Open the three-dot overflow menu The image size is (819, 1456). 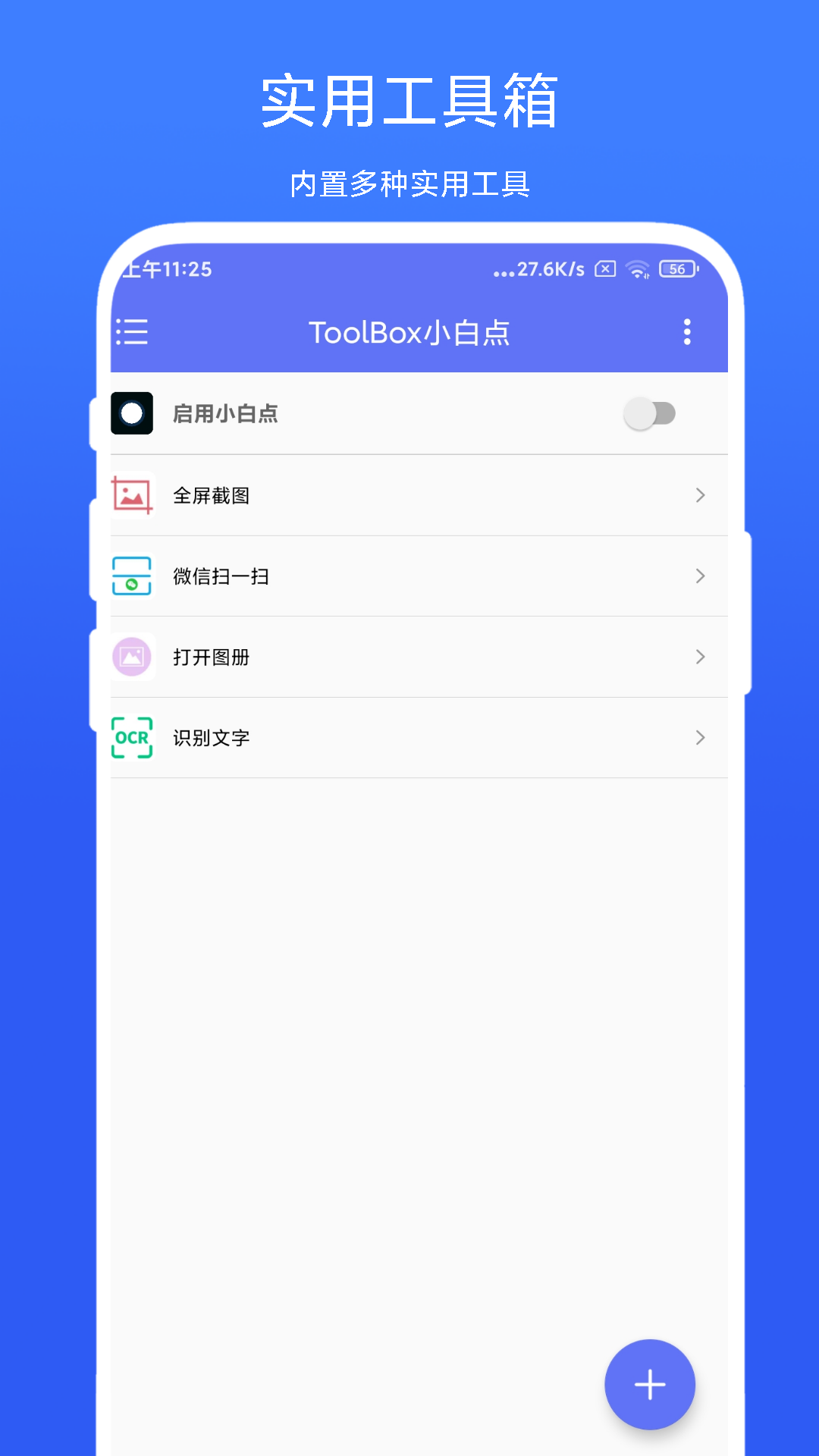coord(686,331)
